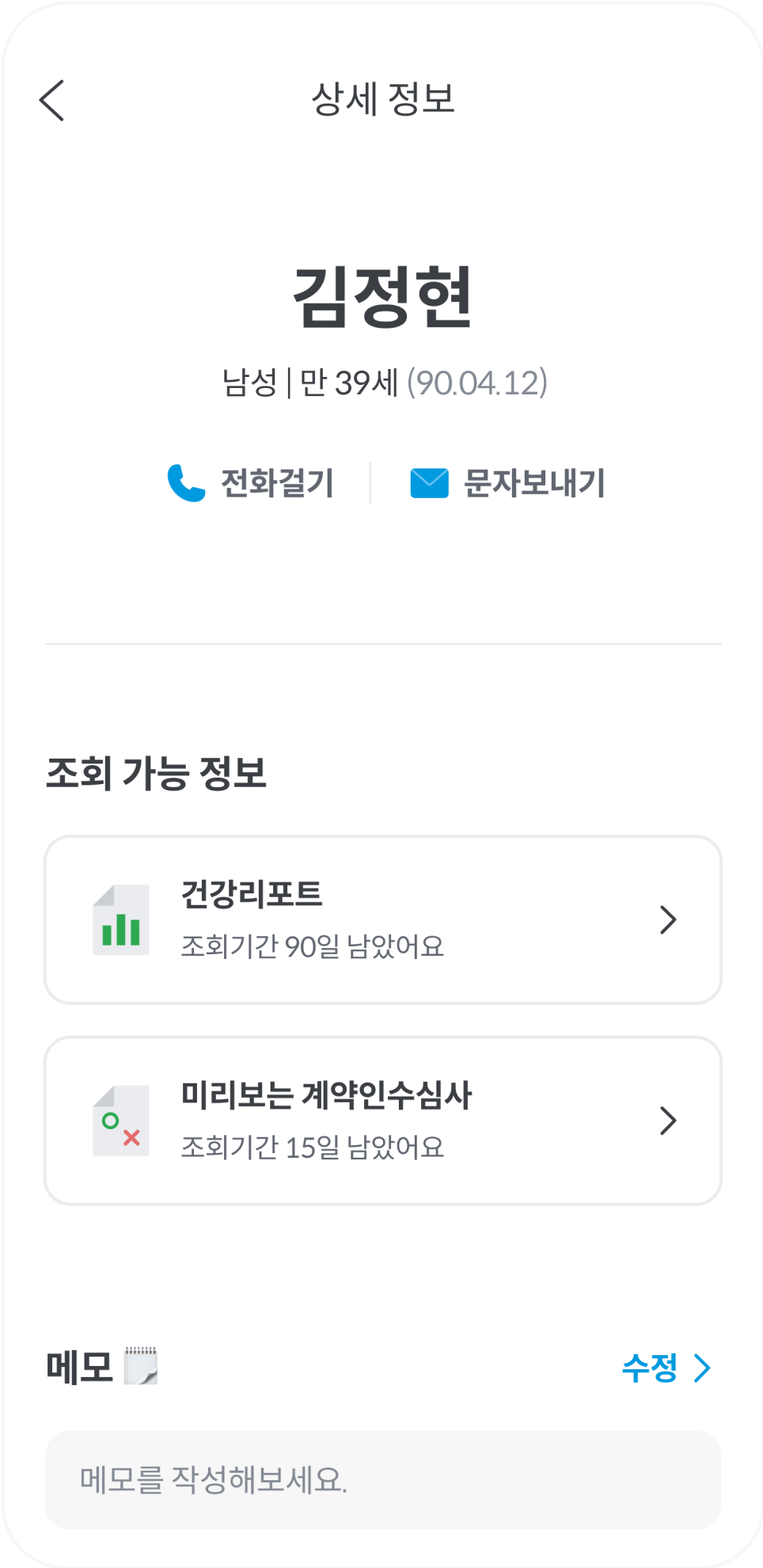Open 미리보는 계약인수심사 card
The image size is (763, 1568).
pos(383,1121)
